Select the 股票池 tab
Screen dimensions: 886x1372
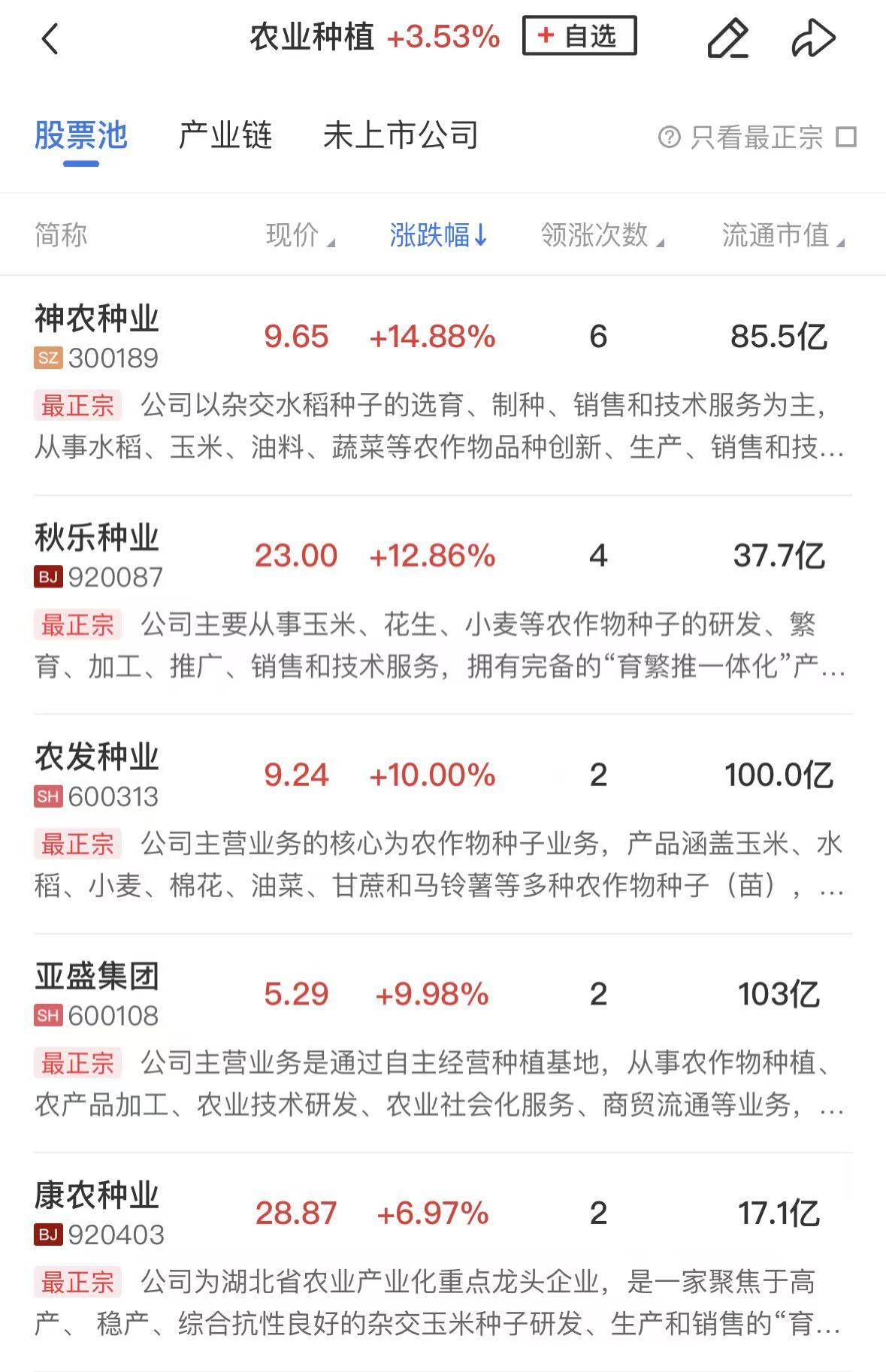pyautogui.click(x=81, y=136)
